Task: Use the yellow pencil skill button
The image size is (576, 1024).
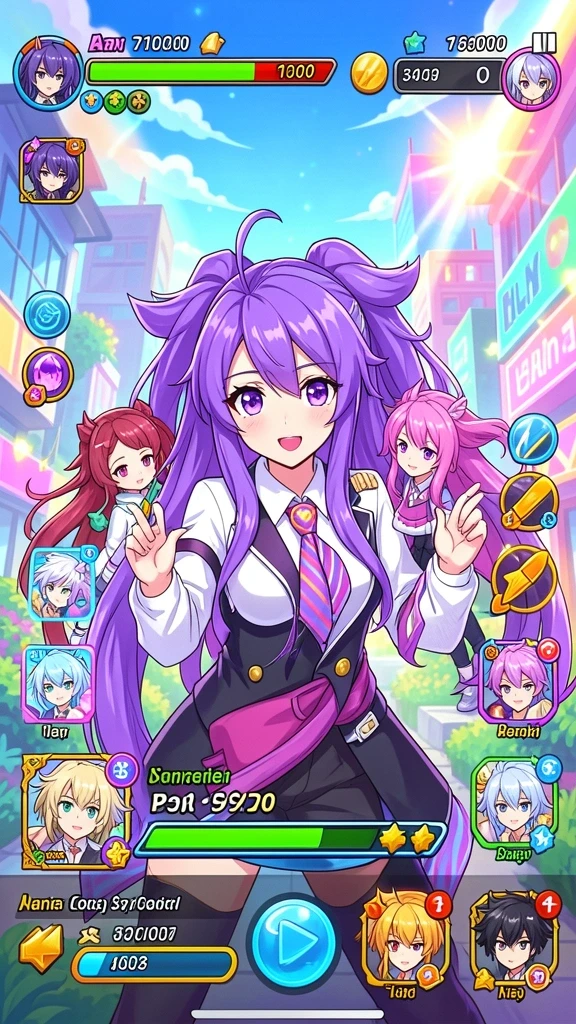Action: [x=530, y=502]
